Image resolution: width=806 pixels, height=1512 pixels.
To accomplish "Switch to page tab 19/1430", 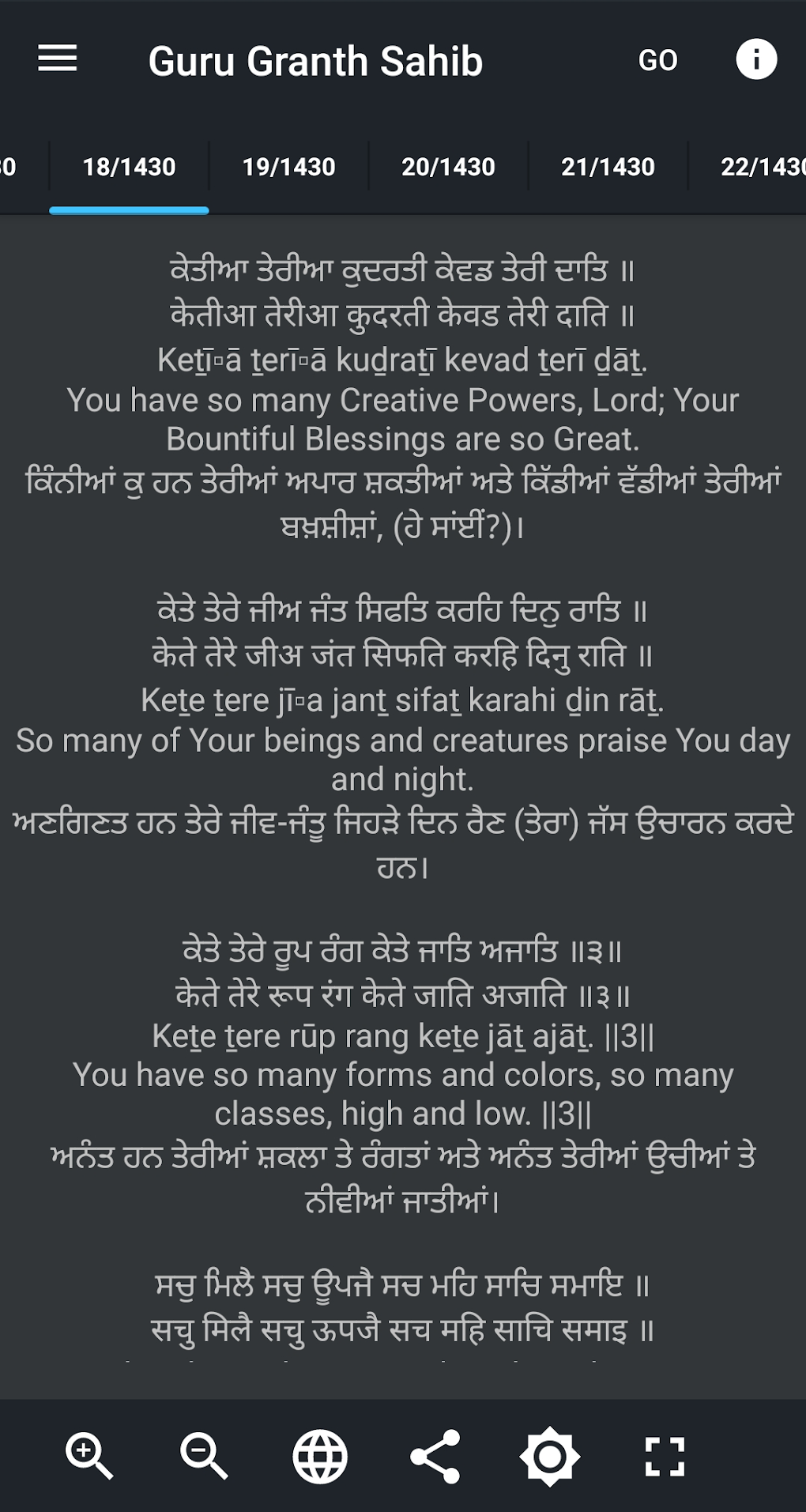I will tap(288, 167).
